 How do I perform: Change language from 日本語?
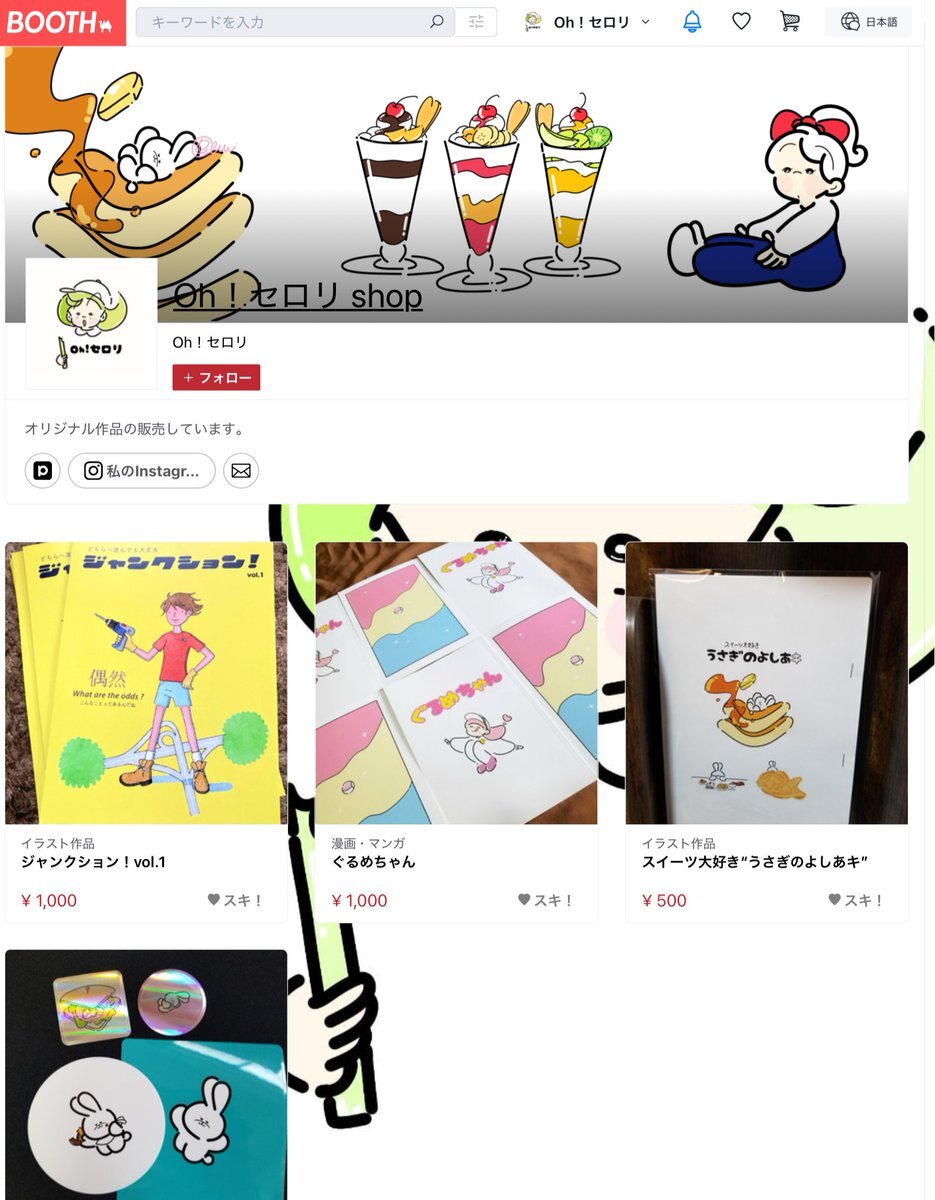coord(868,22)
